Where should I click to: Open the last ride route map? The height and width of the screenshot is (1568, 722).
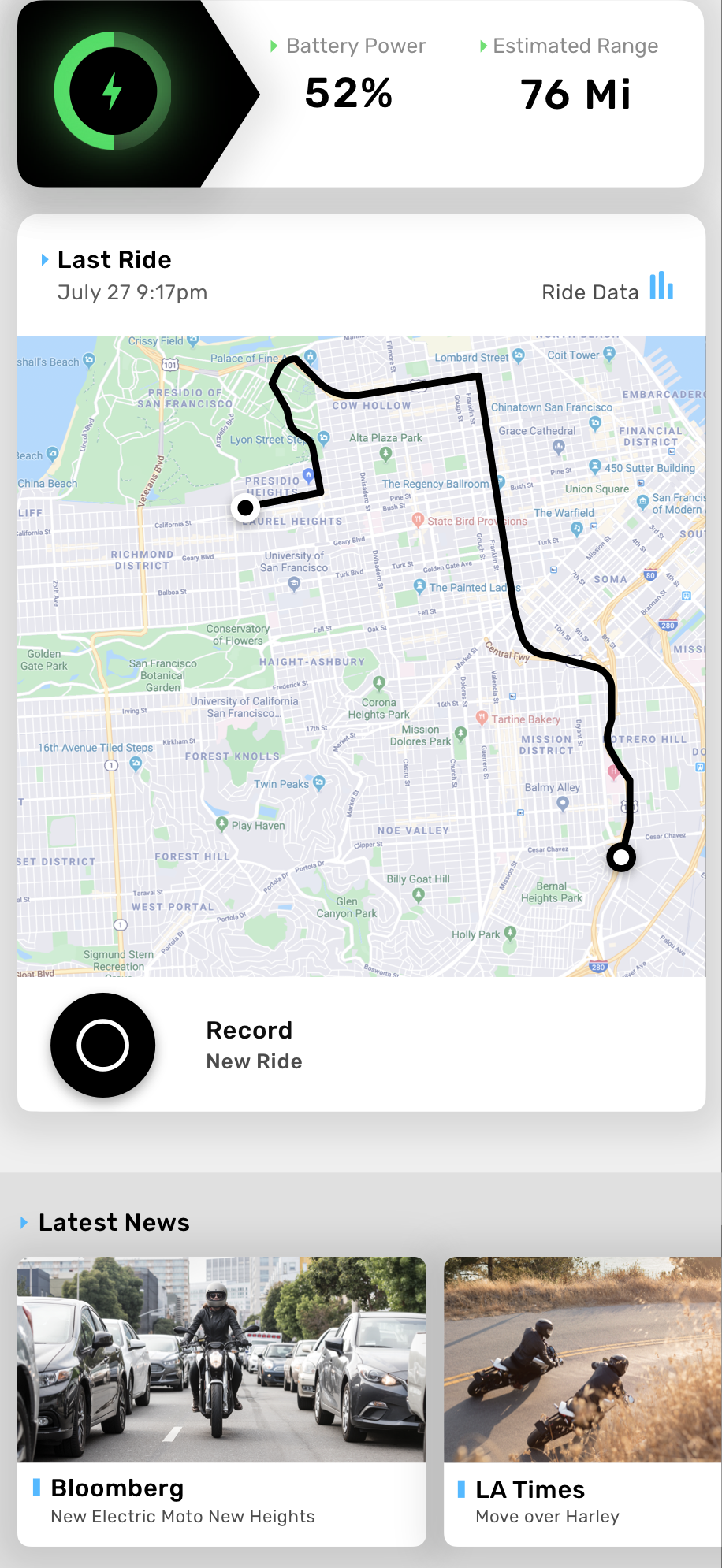point(361,656)
